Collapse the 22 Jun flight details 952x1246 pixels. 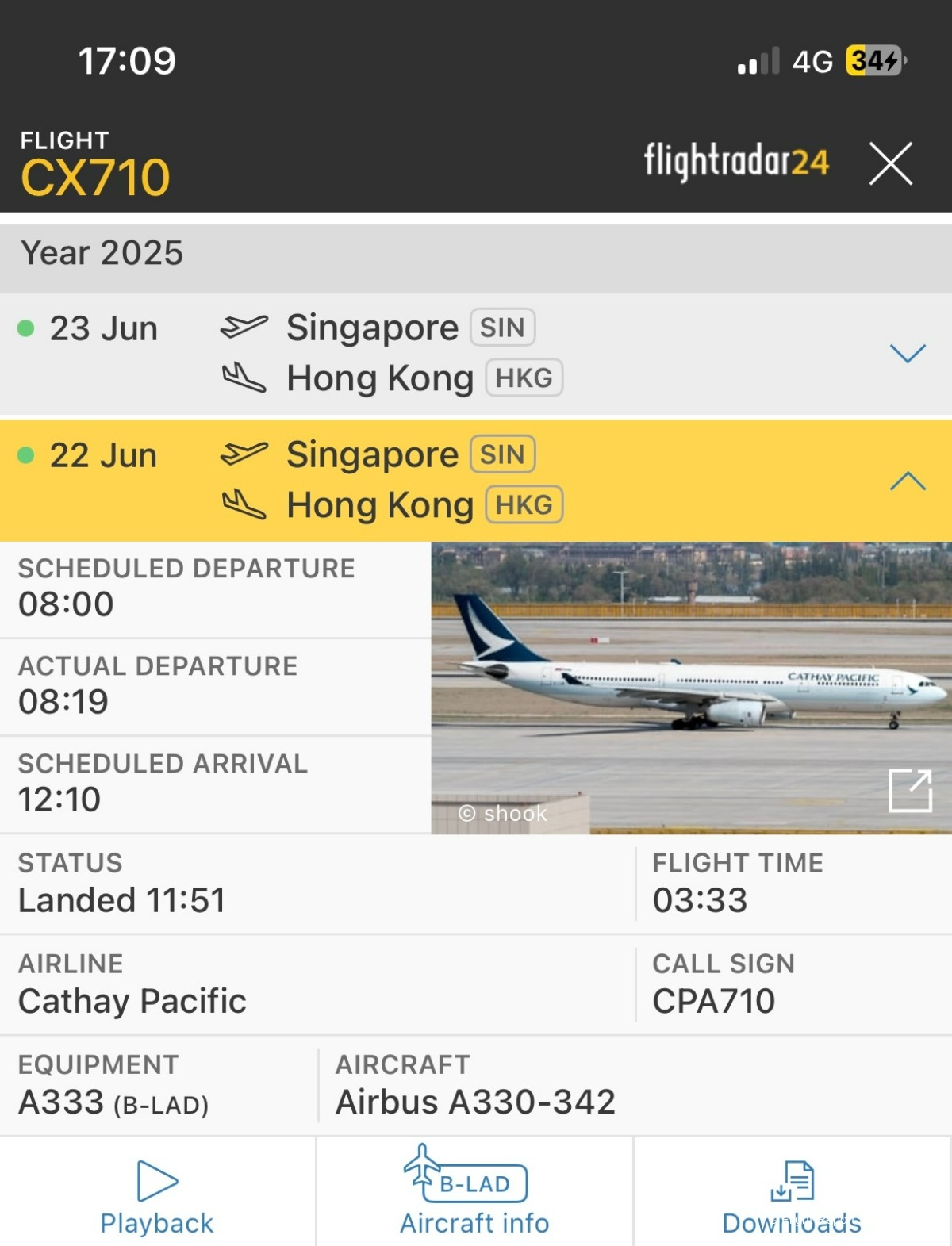(908, 481)
